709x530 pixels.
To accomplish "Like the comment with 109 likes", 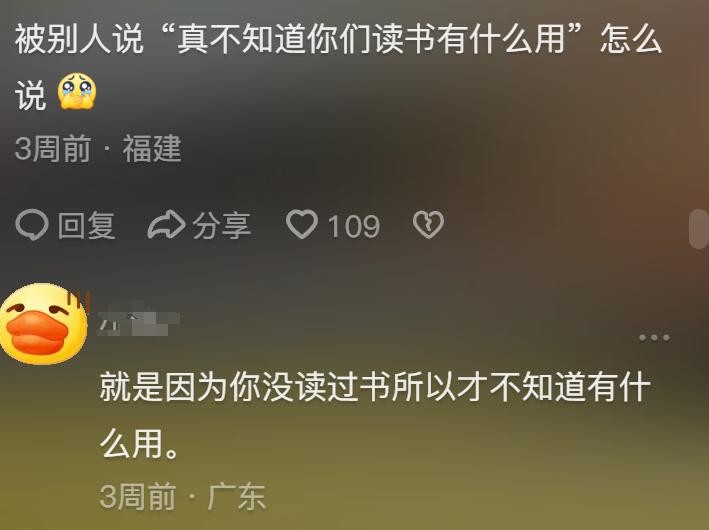I will [x=302, y=226].
